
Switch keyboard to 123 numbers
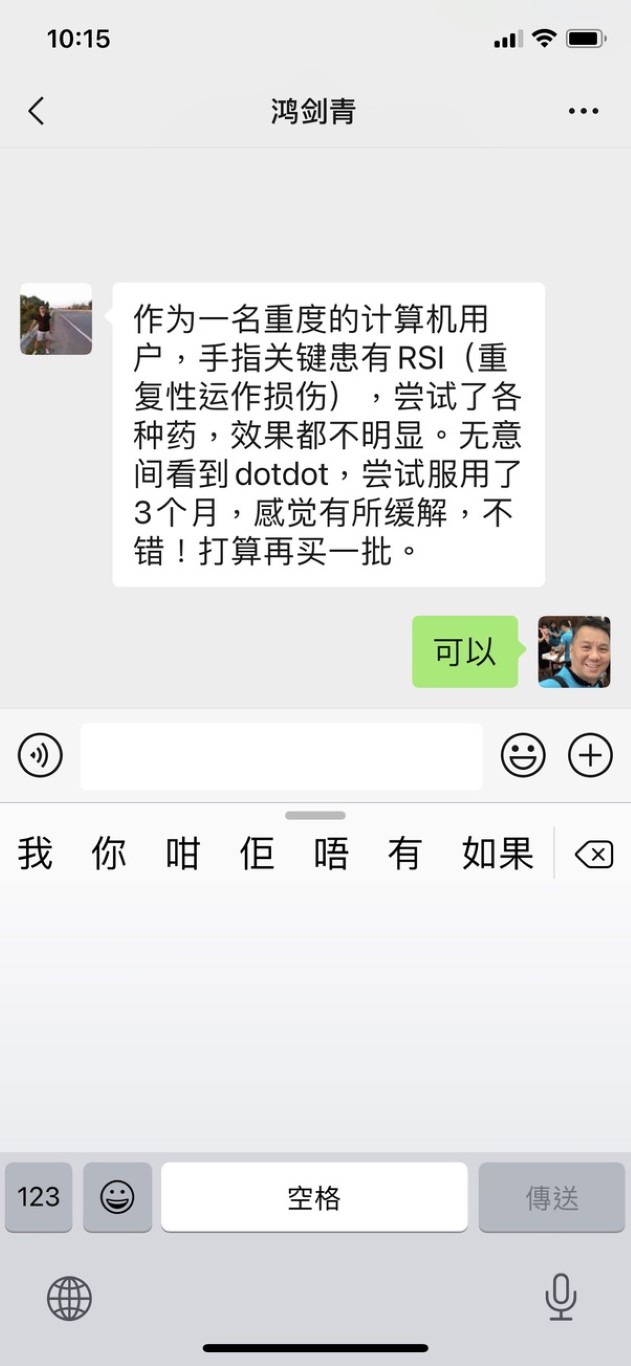[39, 1196]
